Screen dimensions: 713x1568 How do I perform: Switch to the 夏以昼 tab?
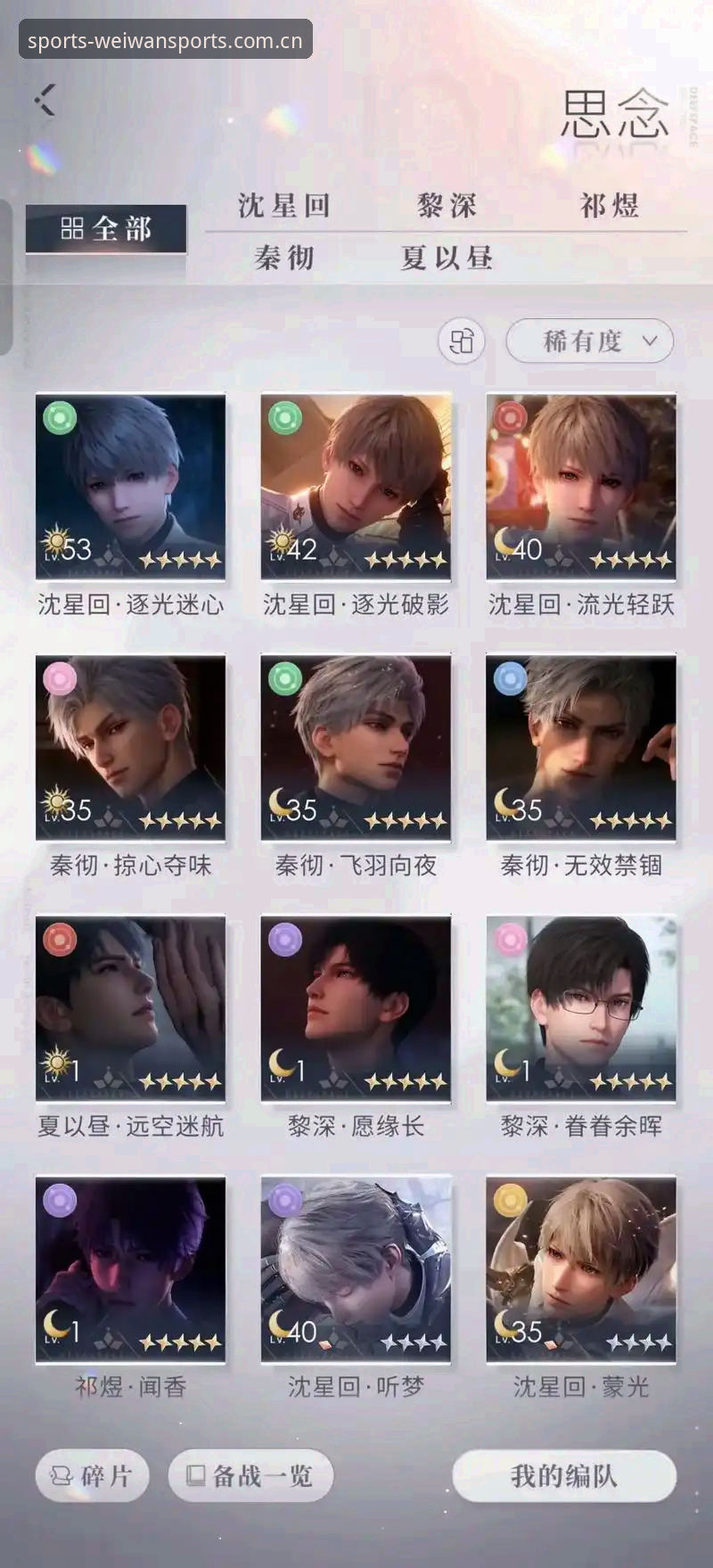pyautogui.click(x=447, y=259)
